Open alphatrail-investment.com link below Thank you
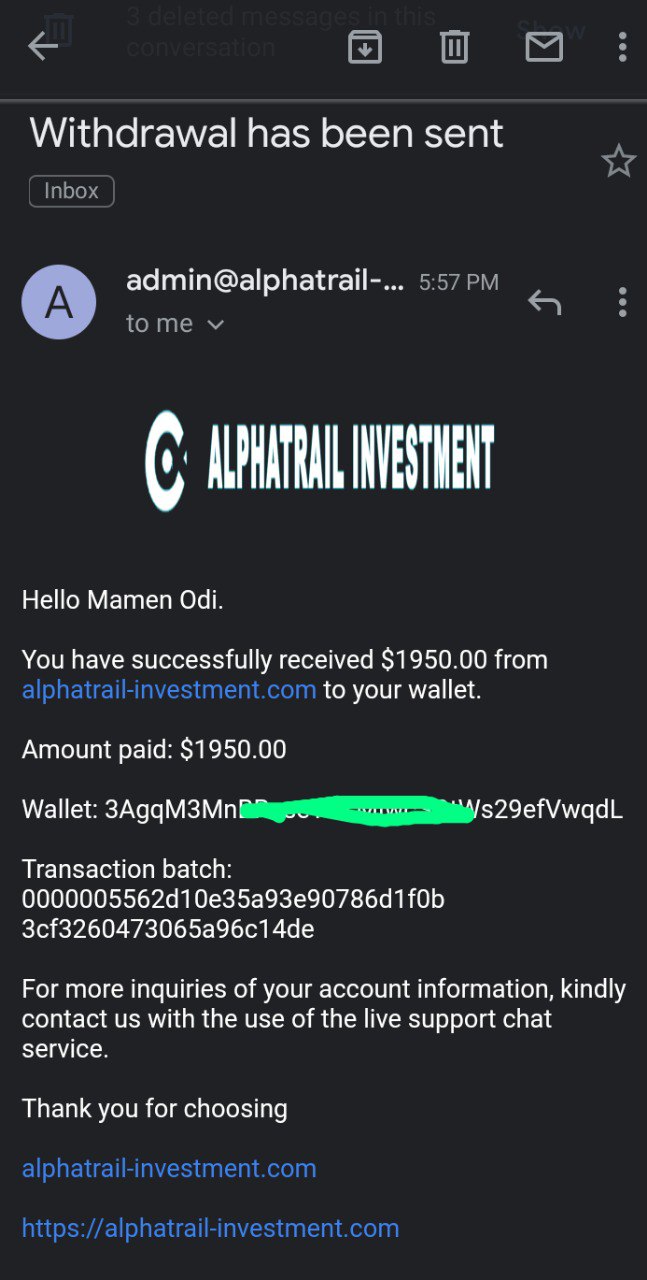This screenshot has height=1280, width=647. [x=169, y=1168]
